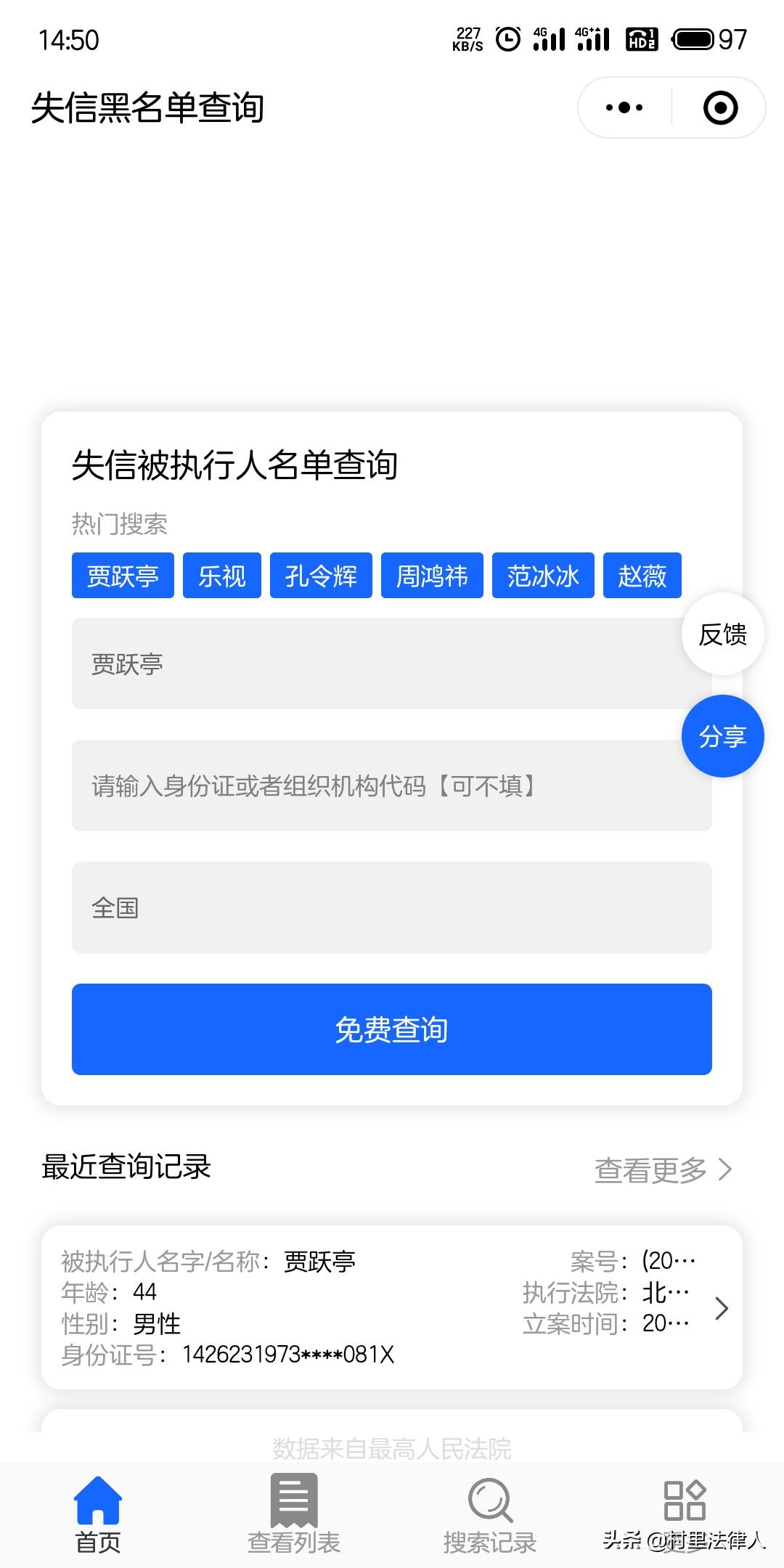Select the 周鸿祎 hot search chip
The height and width of the screenshot is (1568, 784).
tap(432, 576)
